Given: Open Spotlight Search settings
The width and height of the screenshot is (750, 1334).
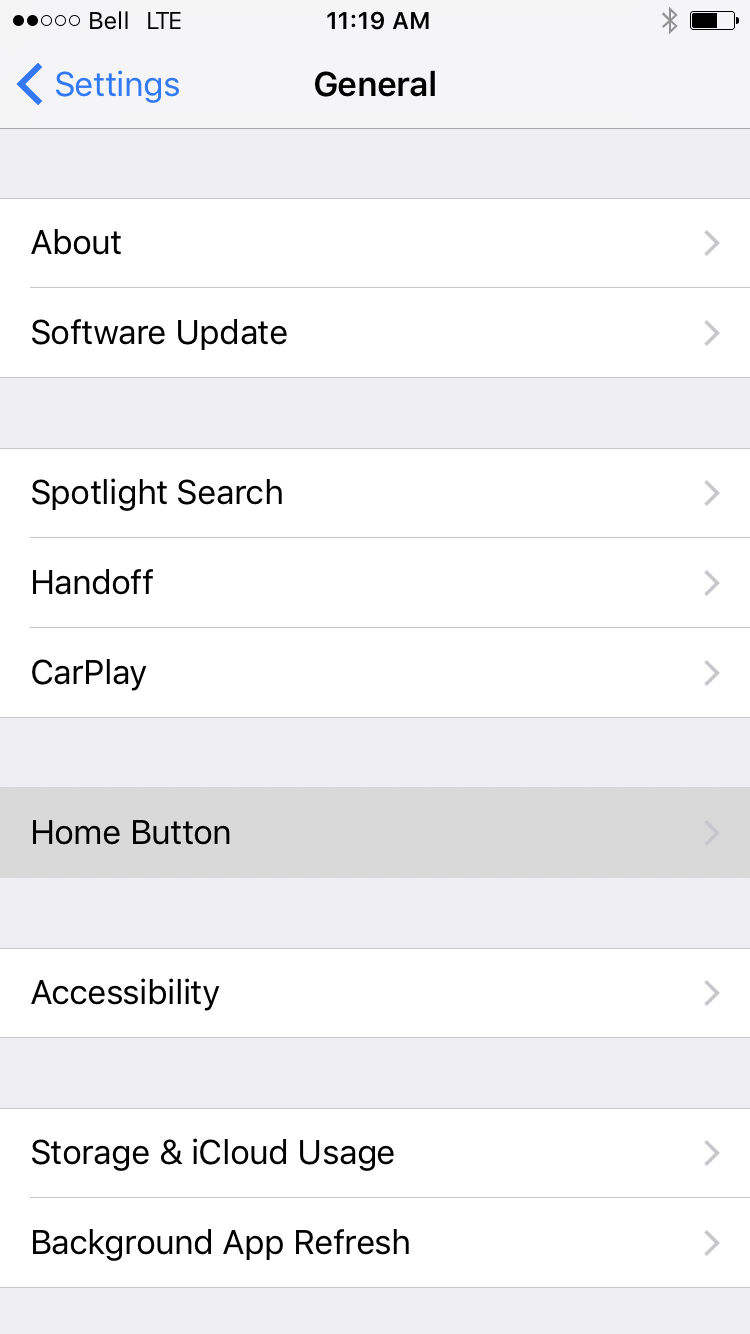Looking at the screenshot, I should (375, 493).
